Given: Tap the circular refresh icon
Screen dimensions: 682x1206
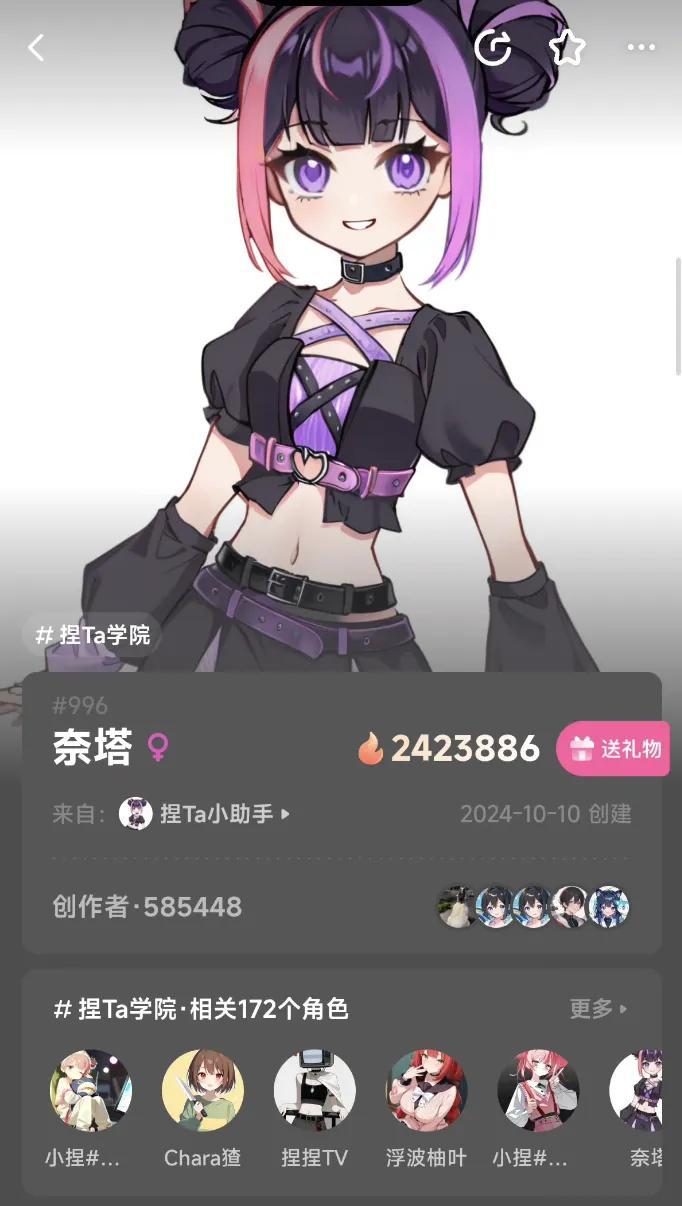Looking at the screenshot, I should (x=493, y=47).
